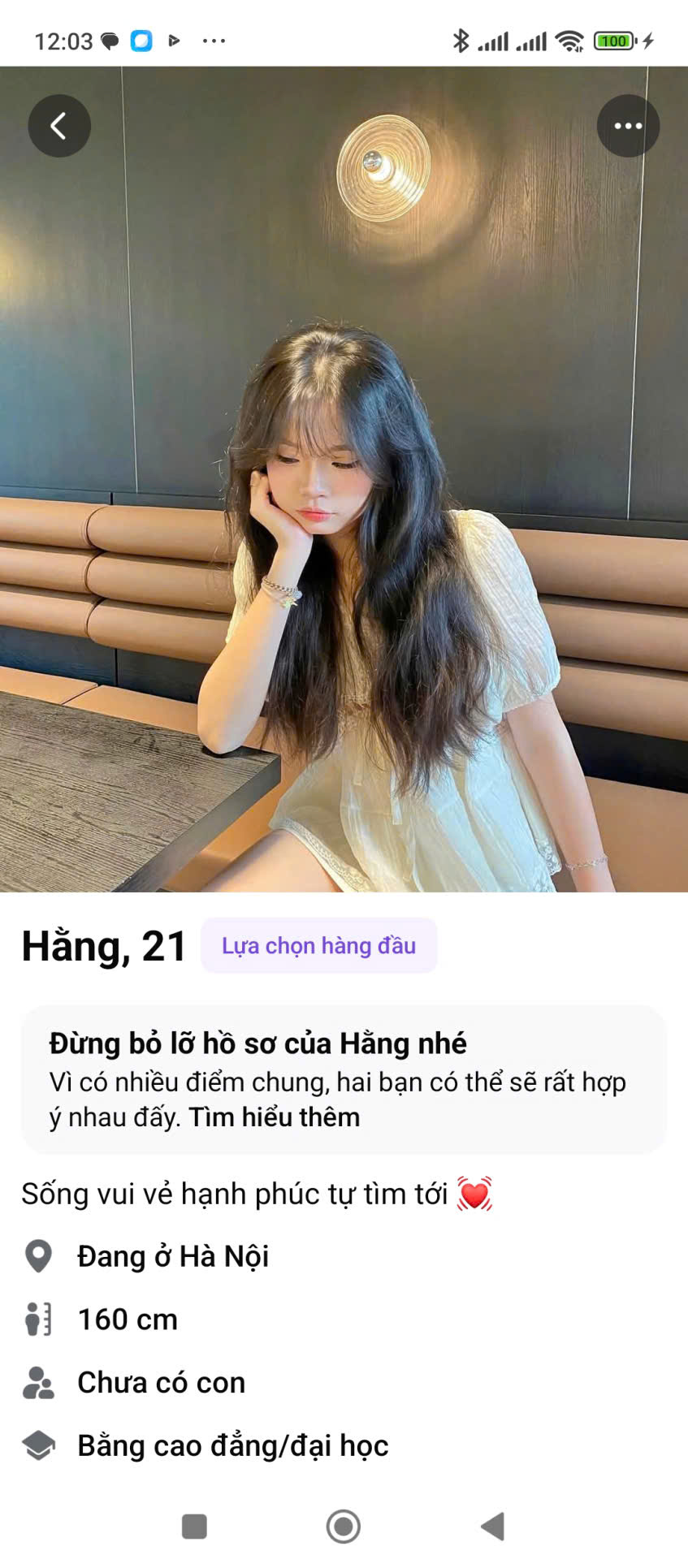Go back using the top-left arrow
The width and height of the screenshot is (688, 1568).
point(59,126)
